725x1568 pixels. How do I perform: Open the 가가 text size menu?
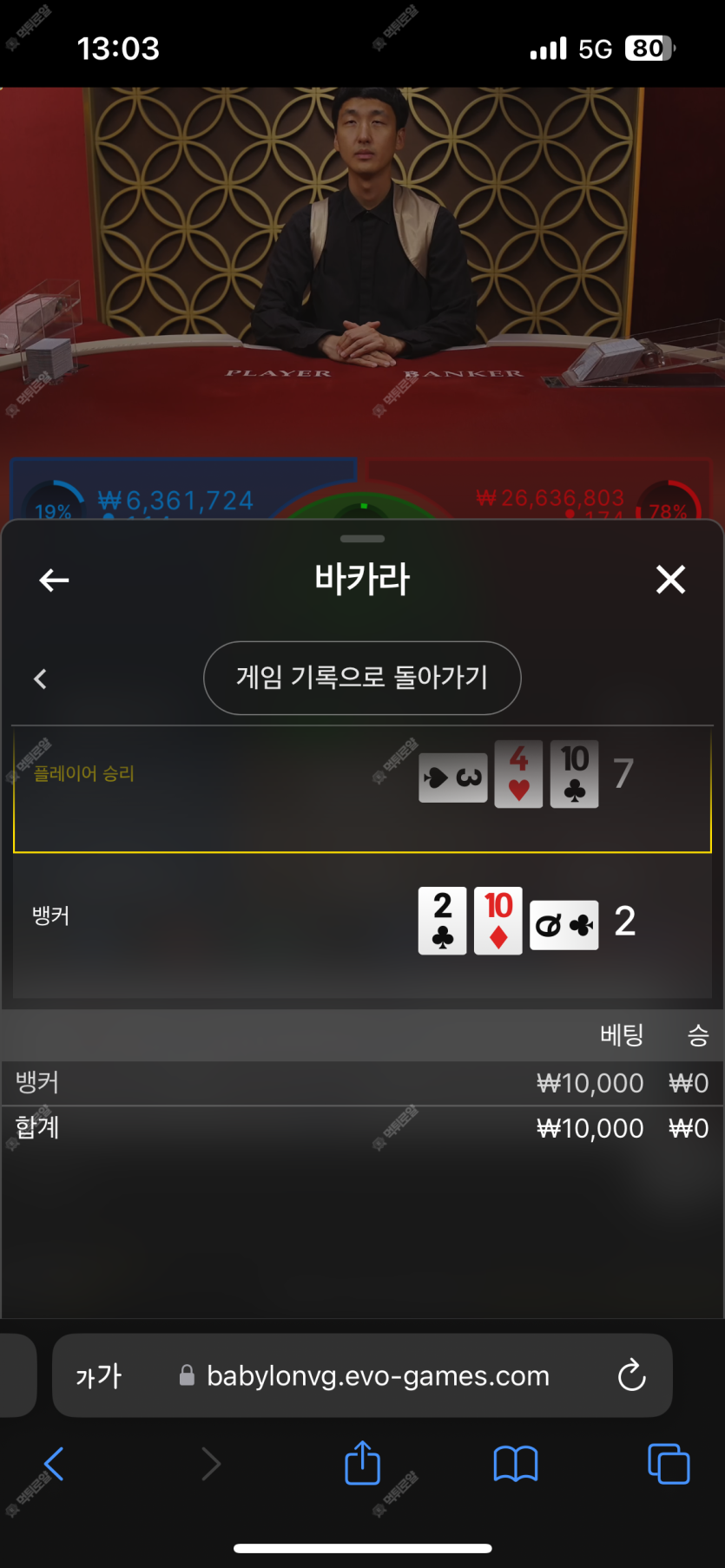click(99, 1375)
